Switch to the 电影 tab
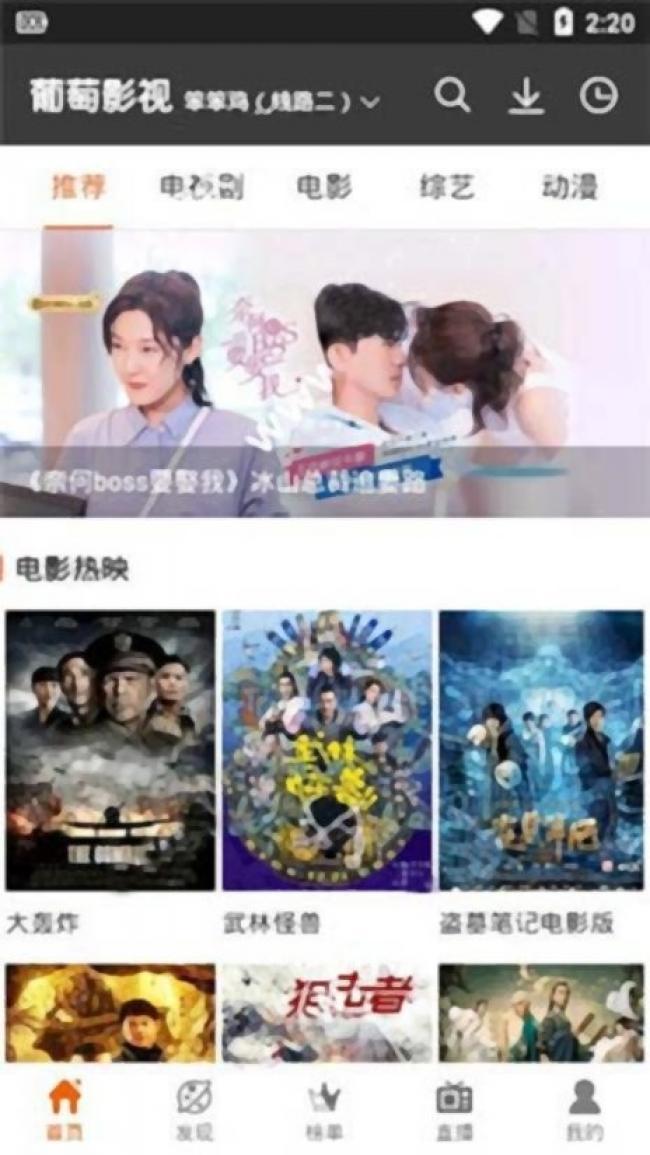Viewport: 650px width, 1155px height. coord(324,187)
